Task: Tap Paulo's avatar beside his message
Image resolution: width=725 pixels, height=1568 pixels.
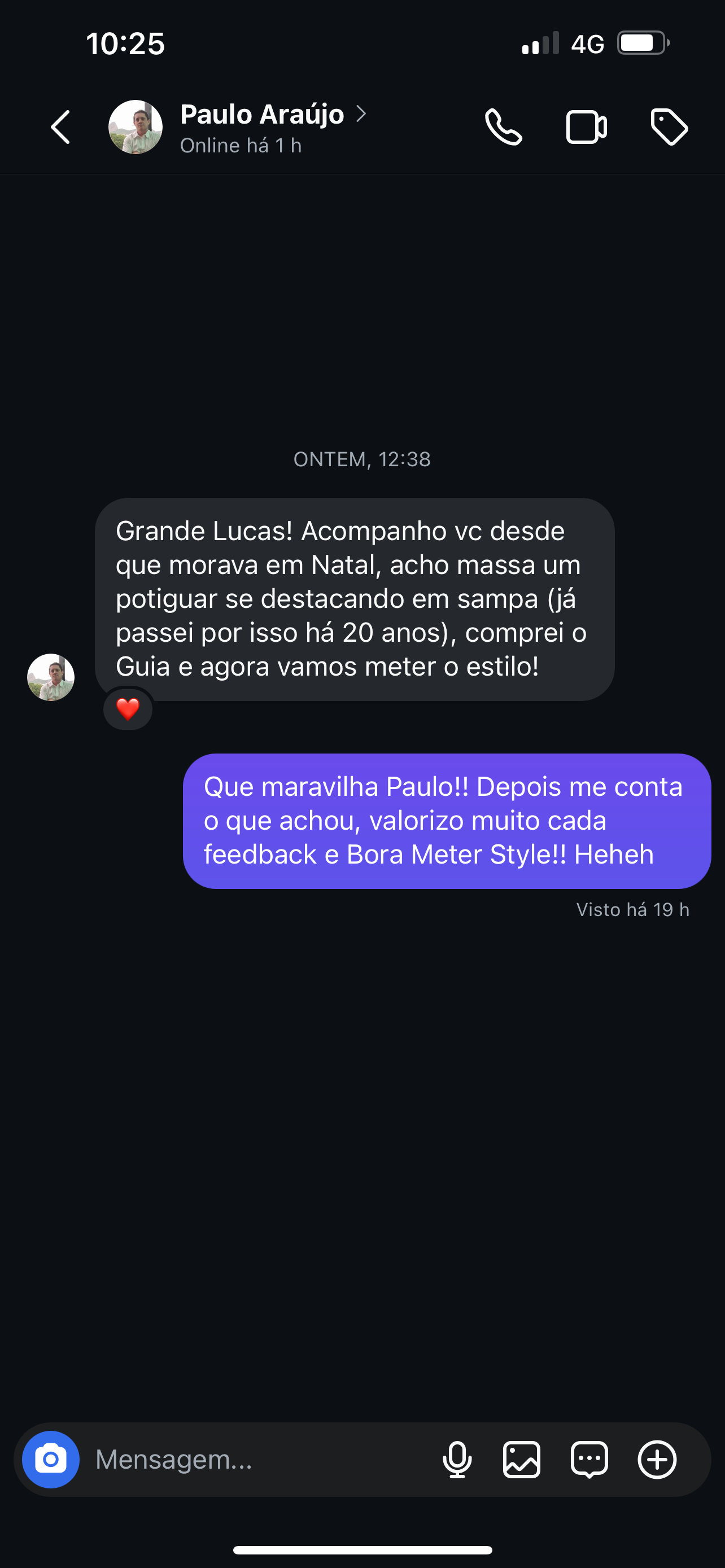Action: click(51, 677)
